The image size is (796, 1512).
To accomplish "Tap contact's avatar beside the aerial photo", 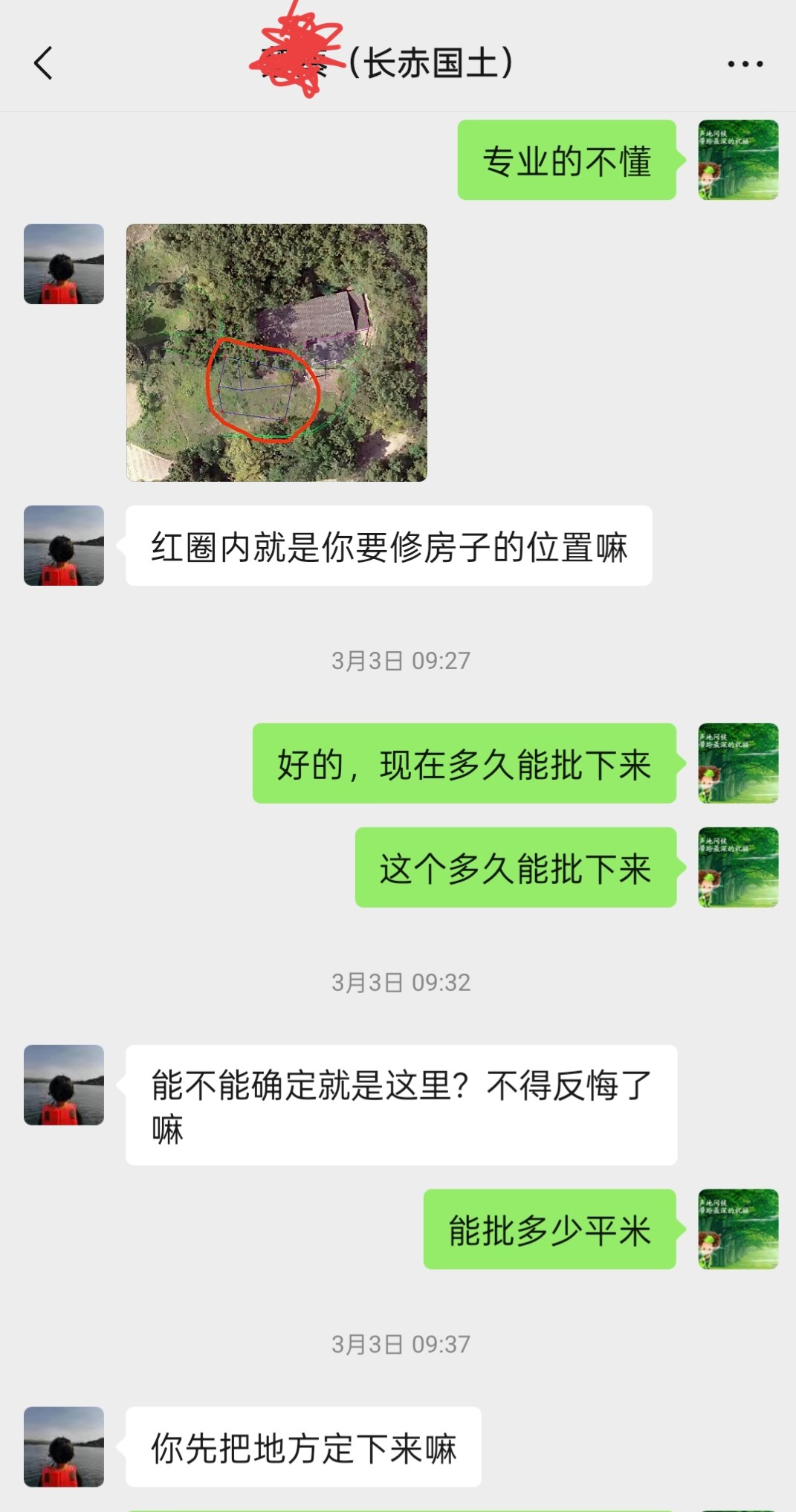I will pos(64,264).
